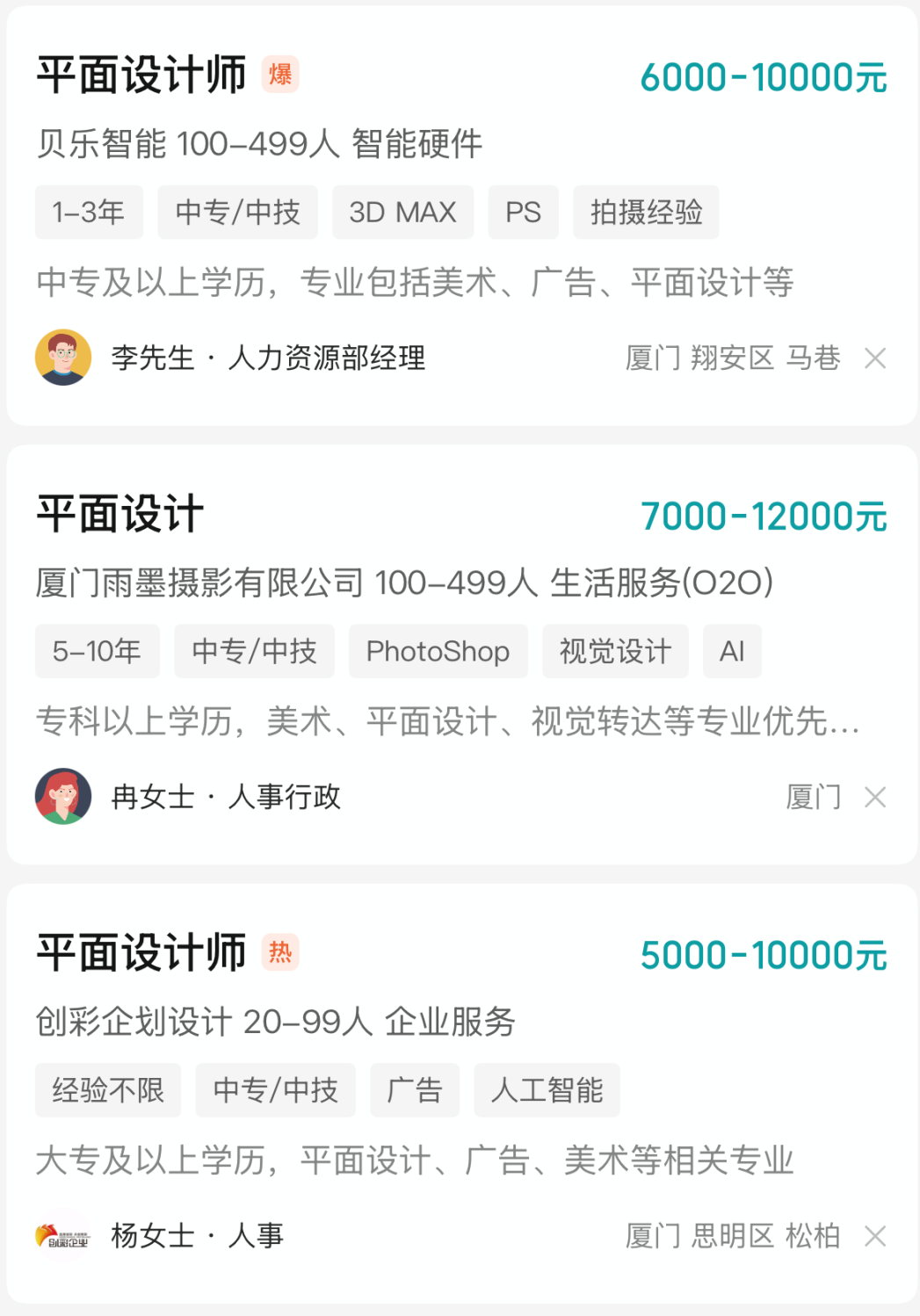Open the 创彩企划设计 平面设计师 job card
Viewport: 920px width, 1316px height.
[x=141, y=953]
